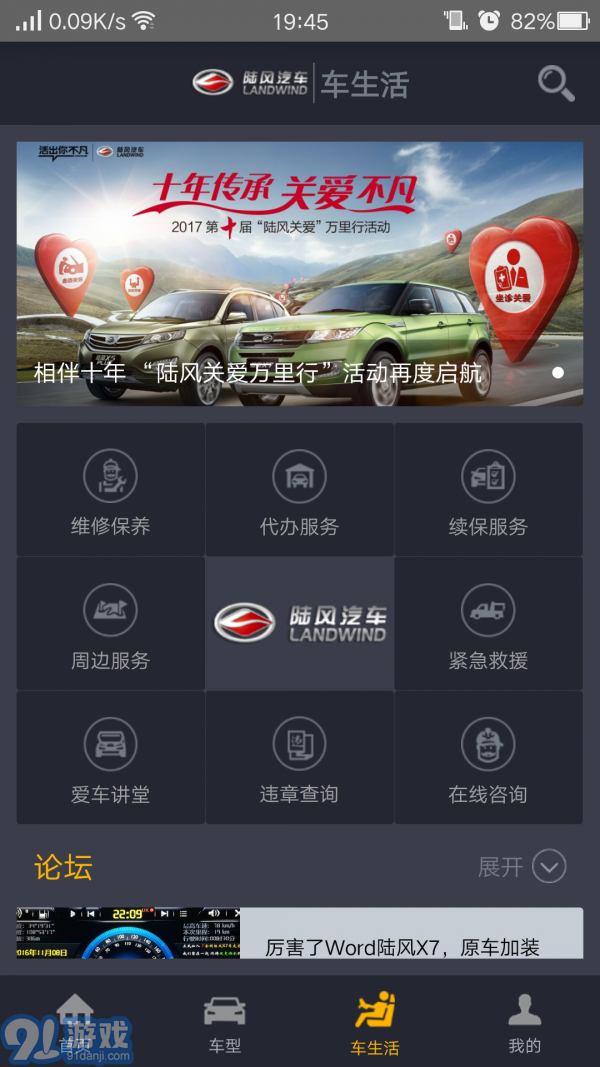Open the search magnifier icon

coord(556,83)
